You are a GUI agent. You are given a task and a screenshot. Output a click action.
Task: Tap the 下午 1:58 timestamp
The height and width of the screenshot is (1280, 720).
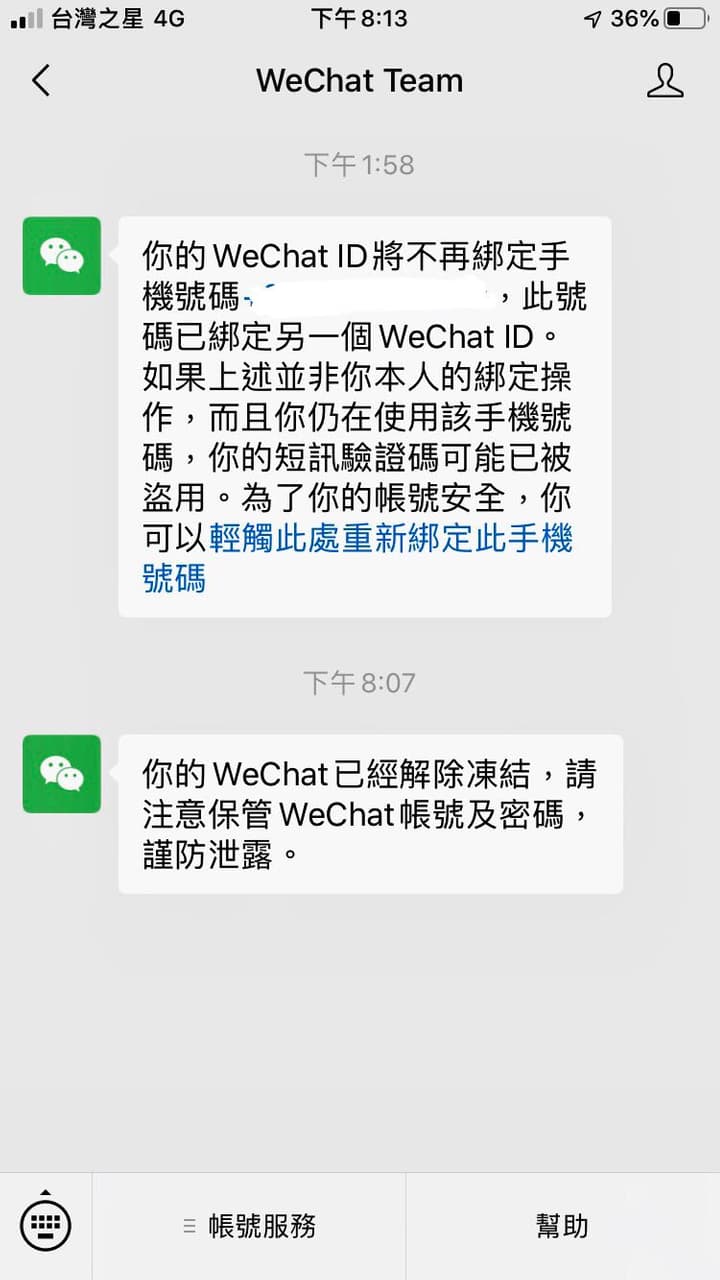click(x=360, y=165)
